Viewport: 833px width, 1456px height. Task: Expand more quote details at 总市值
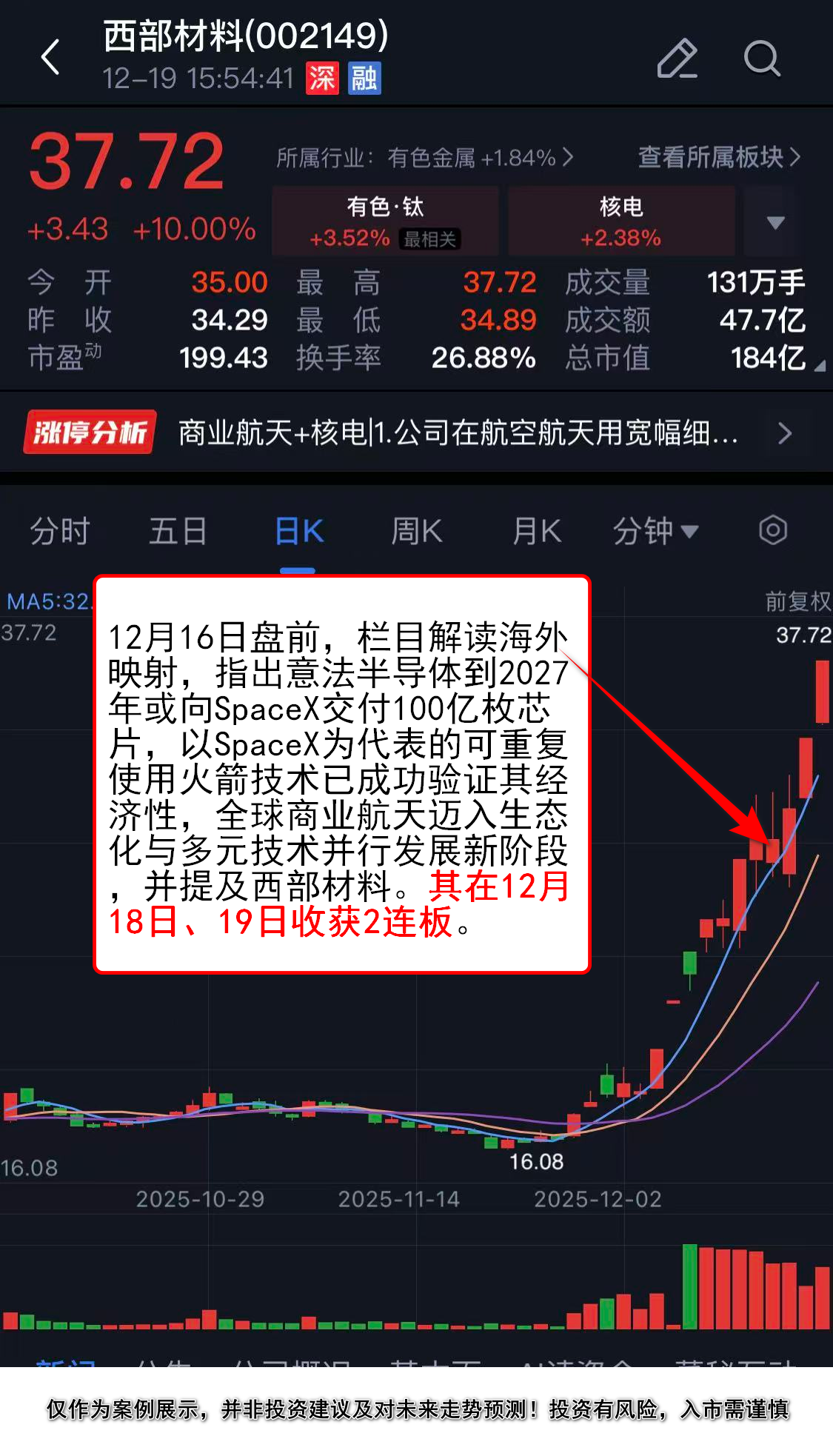point(818,365)
